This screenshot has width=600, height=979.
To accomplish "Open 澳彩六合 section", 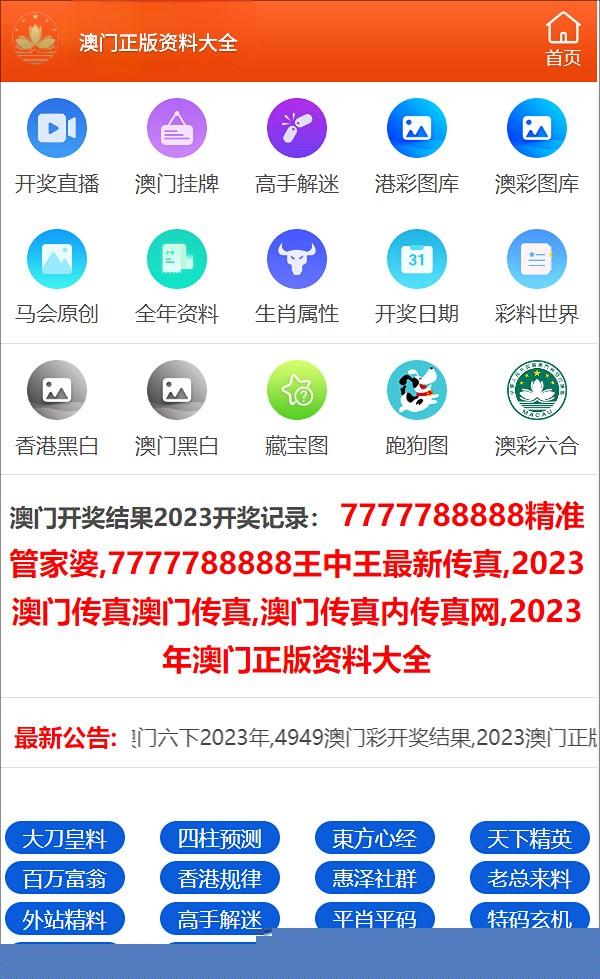I will [536, 409].
